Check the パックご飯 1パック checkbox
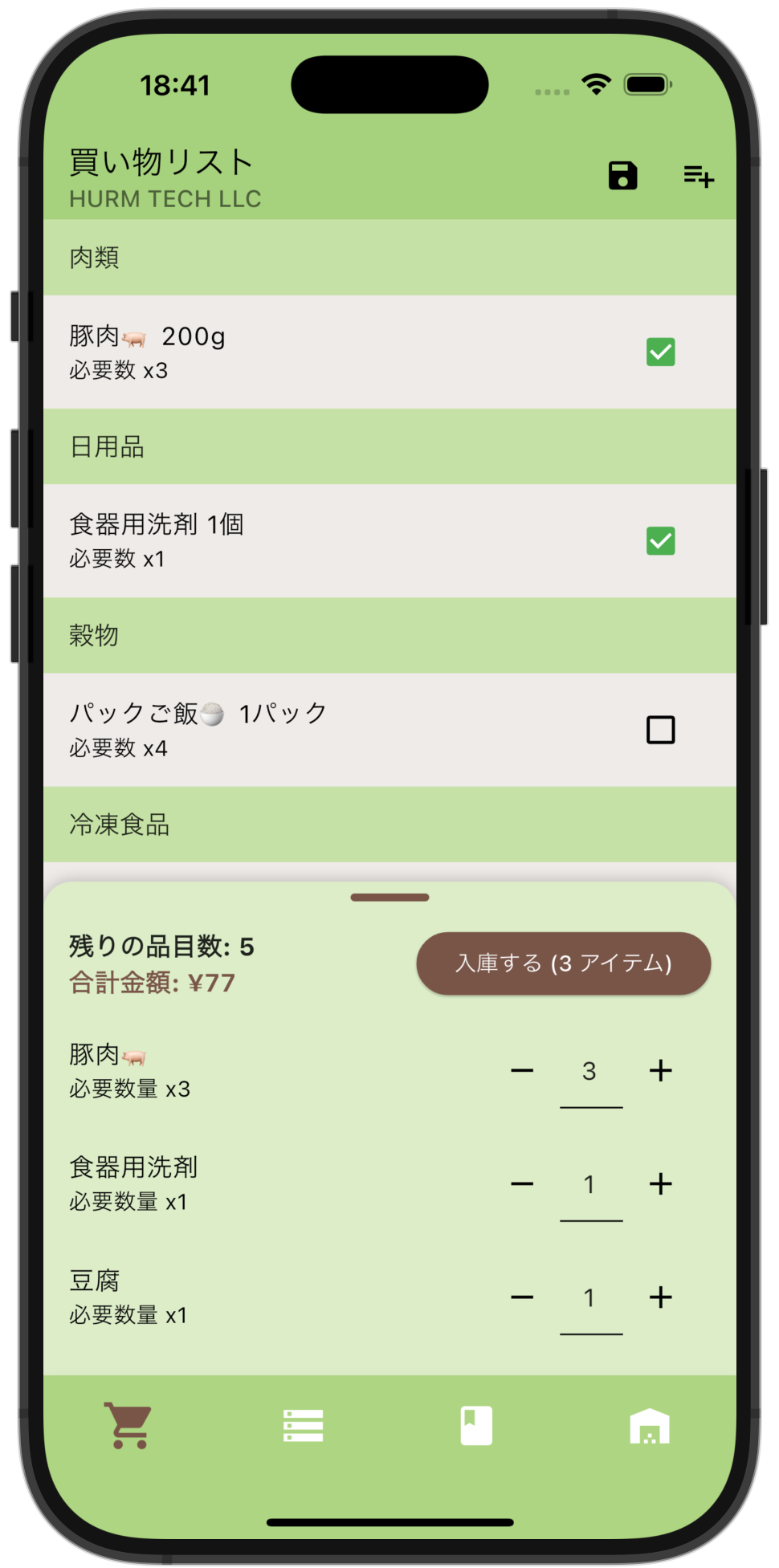This screenshot has width=779, height=1568. coord(660,730)
